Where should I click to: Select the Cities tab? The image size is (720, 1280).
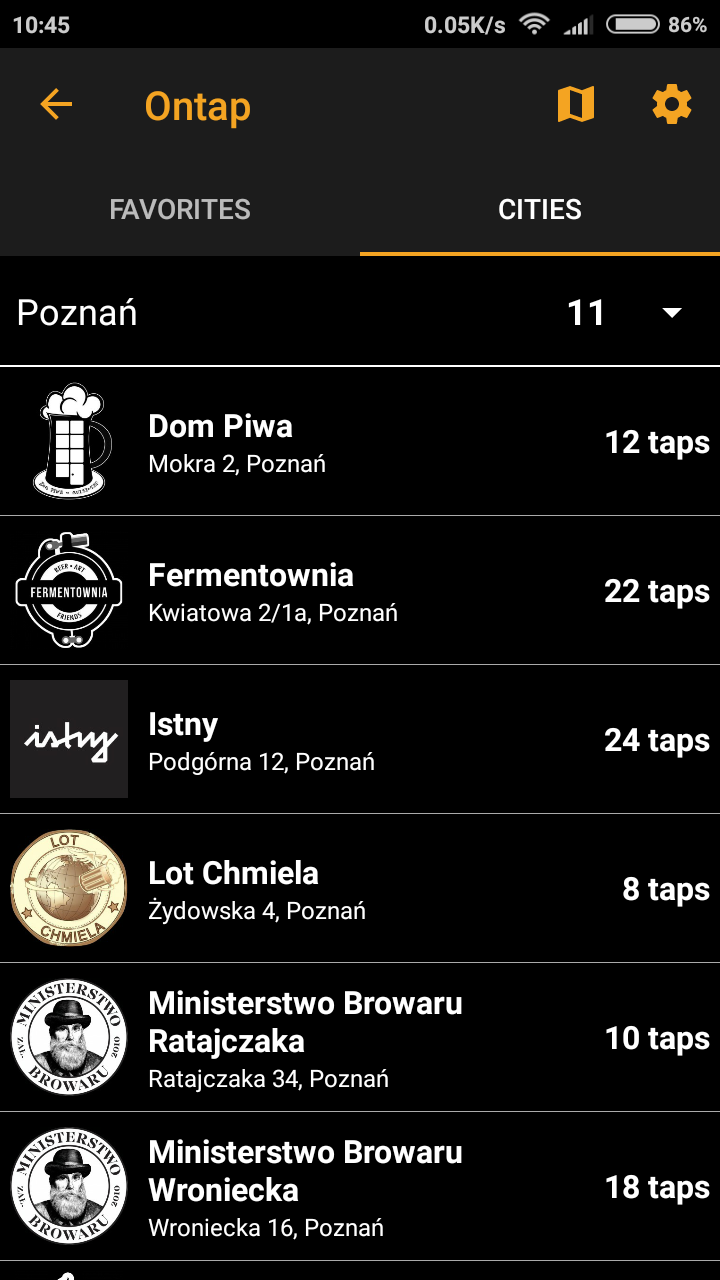[x=540, y=210]
